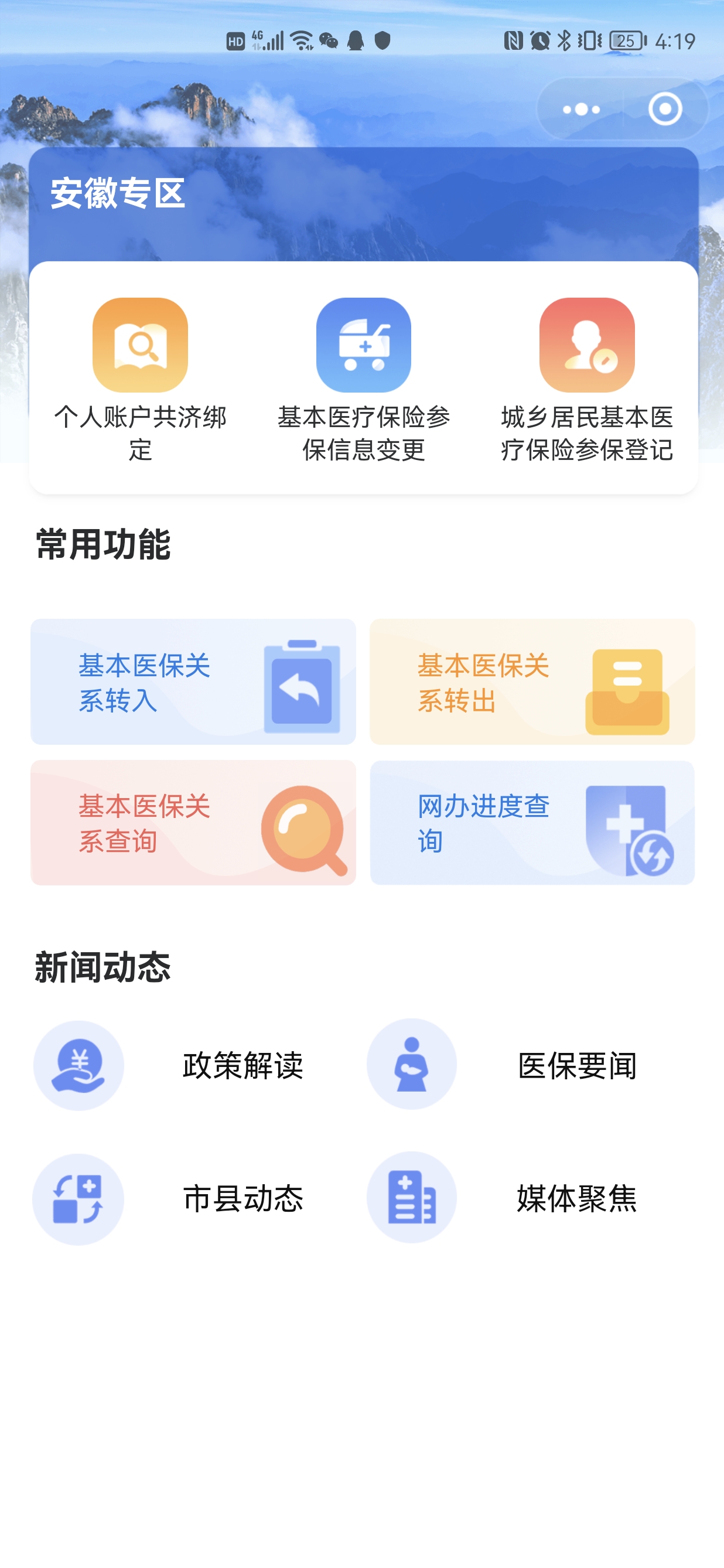Open 媒体聚焦 section
Screen dimensions: 724x1568
[x=517, y=1197]
